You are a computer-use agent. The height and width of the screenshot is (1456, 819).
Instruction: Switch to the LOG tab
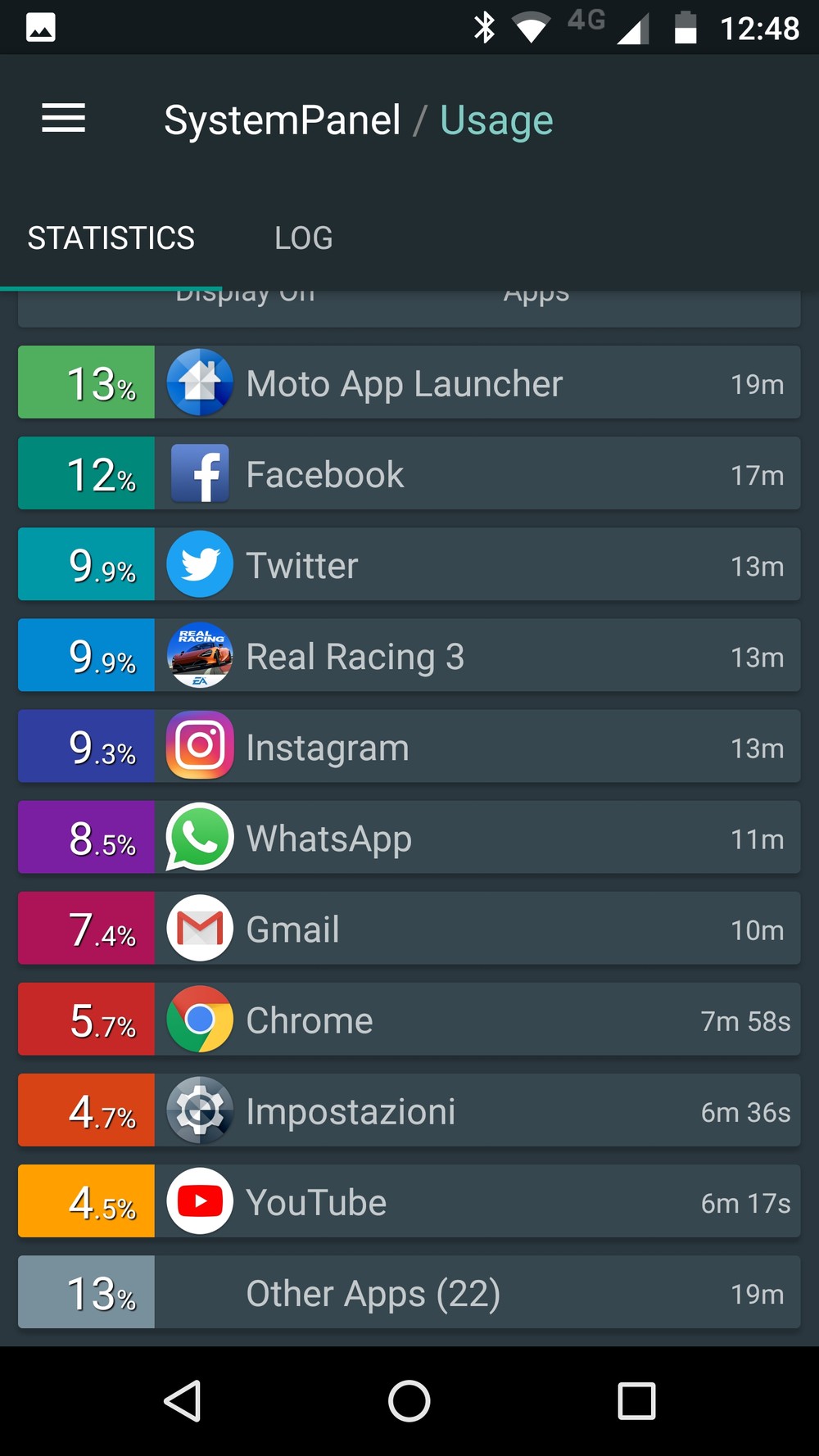click(x=303, y=238)
